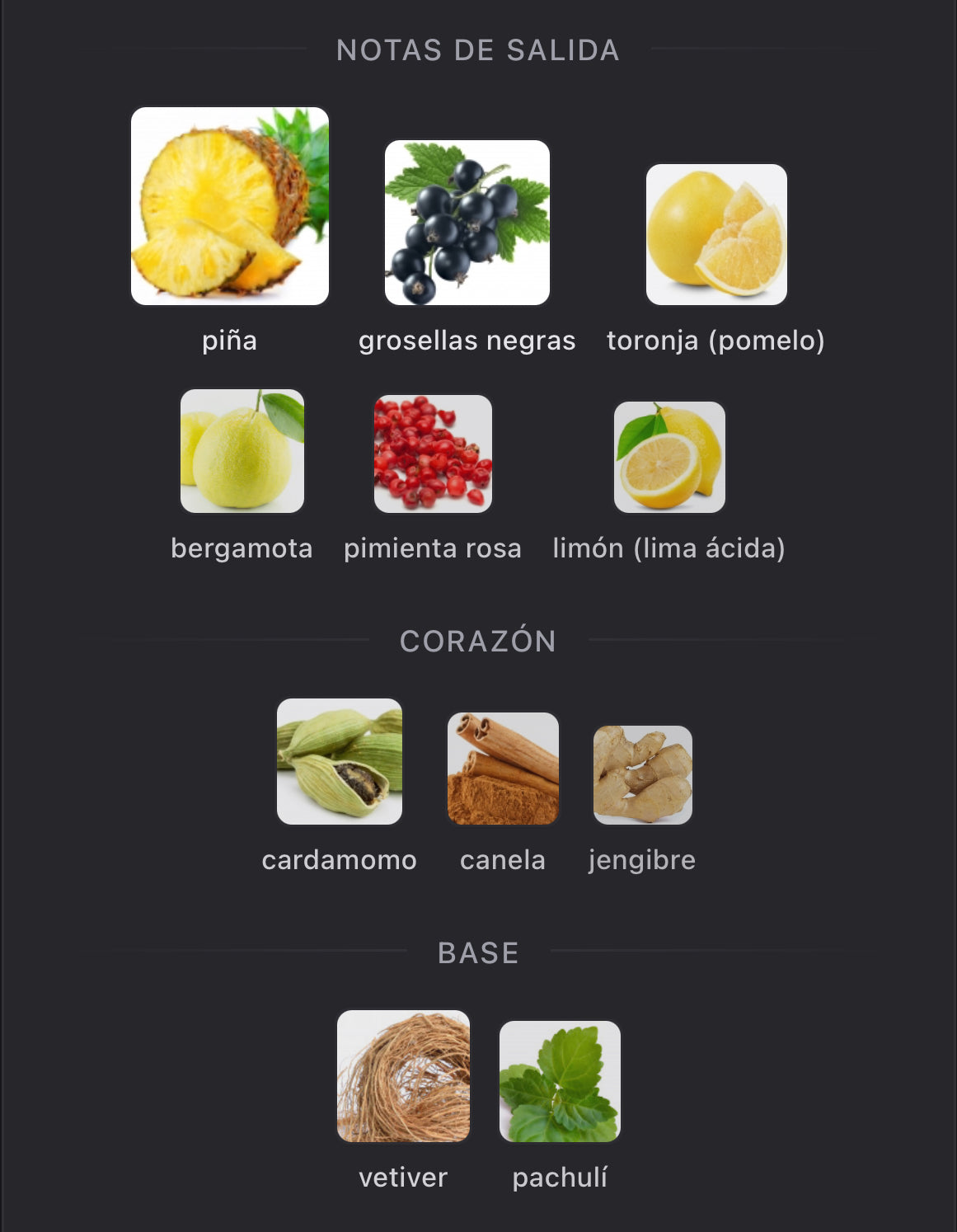Tap the pimienta rosa note

(433, 454)
